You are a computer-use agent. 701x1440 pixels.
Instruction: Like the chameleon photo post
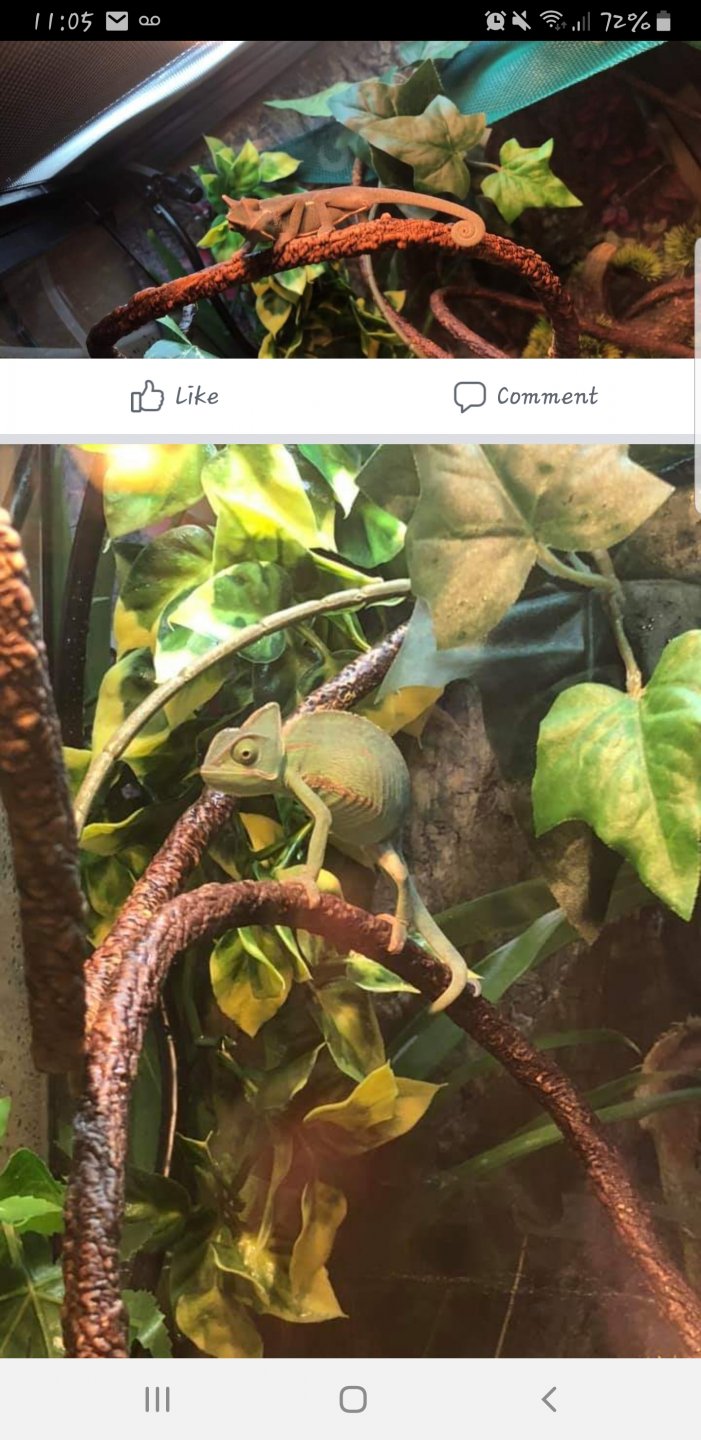pos(175,396)
